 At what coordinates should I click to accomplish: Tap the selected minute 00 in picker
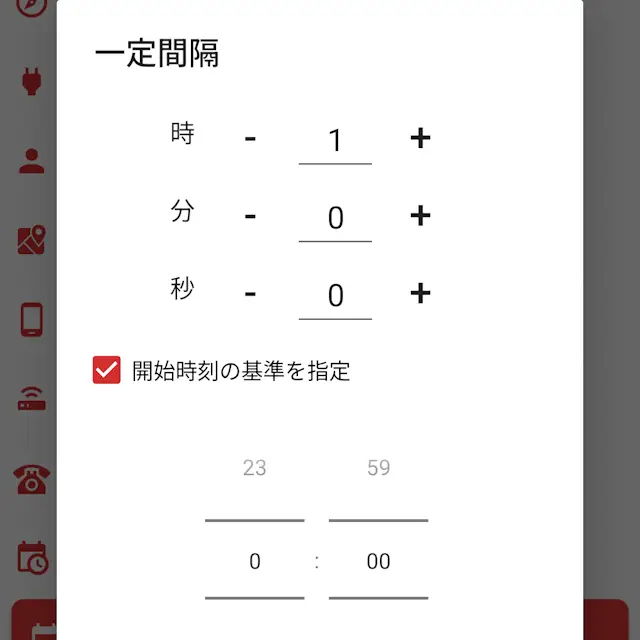pos(378,562)
